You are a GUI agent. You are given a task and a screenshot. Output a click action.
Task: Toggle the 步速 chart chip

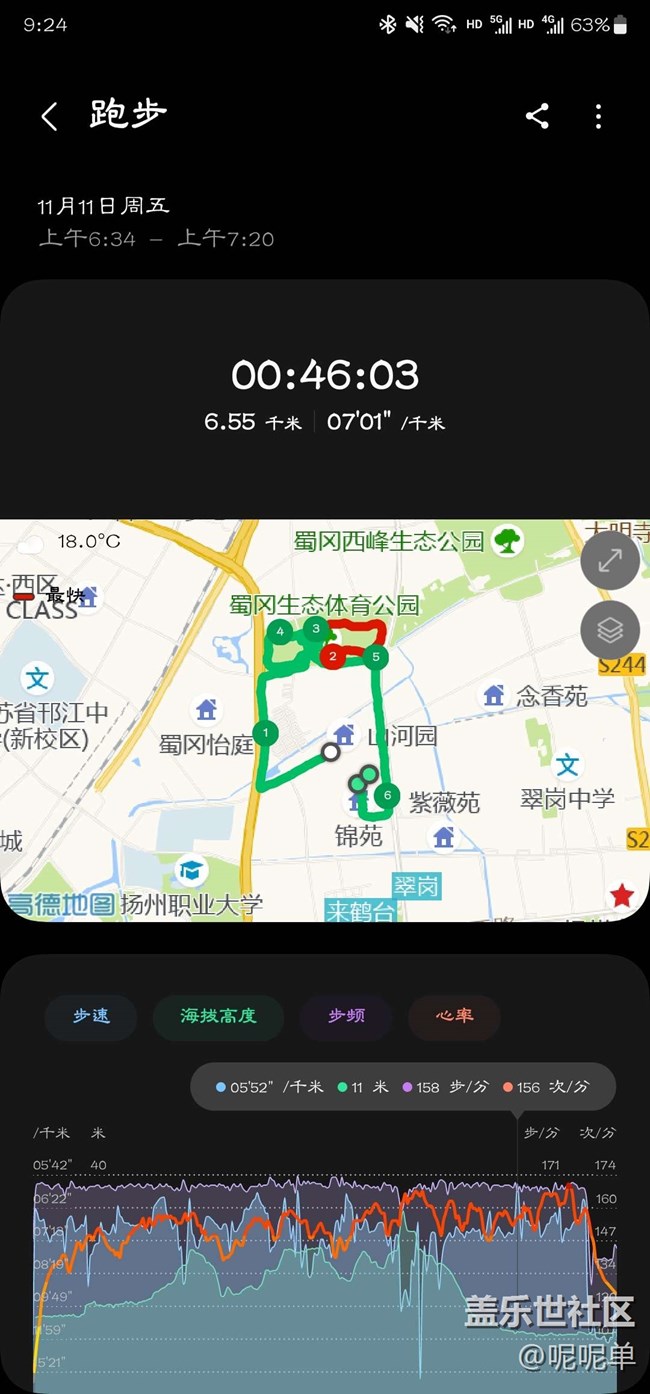coord(91,1016)
